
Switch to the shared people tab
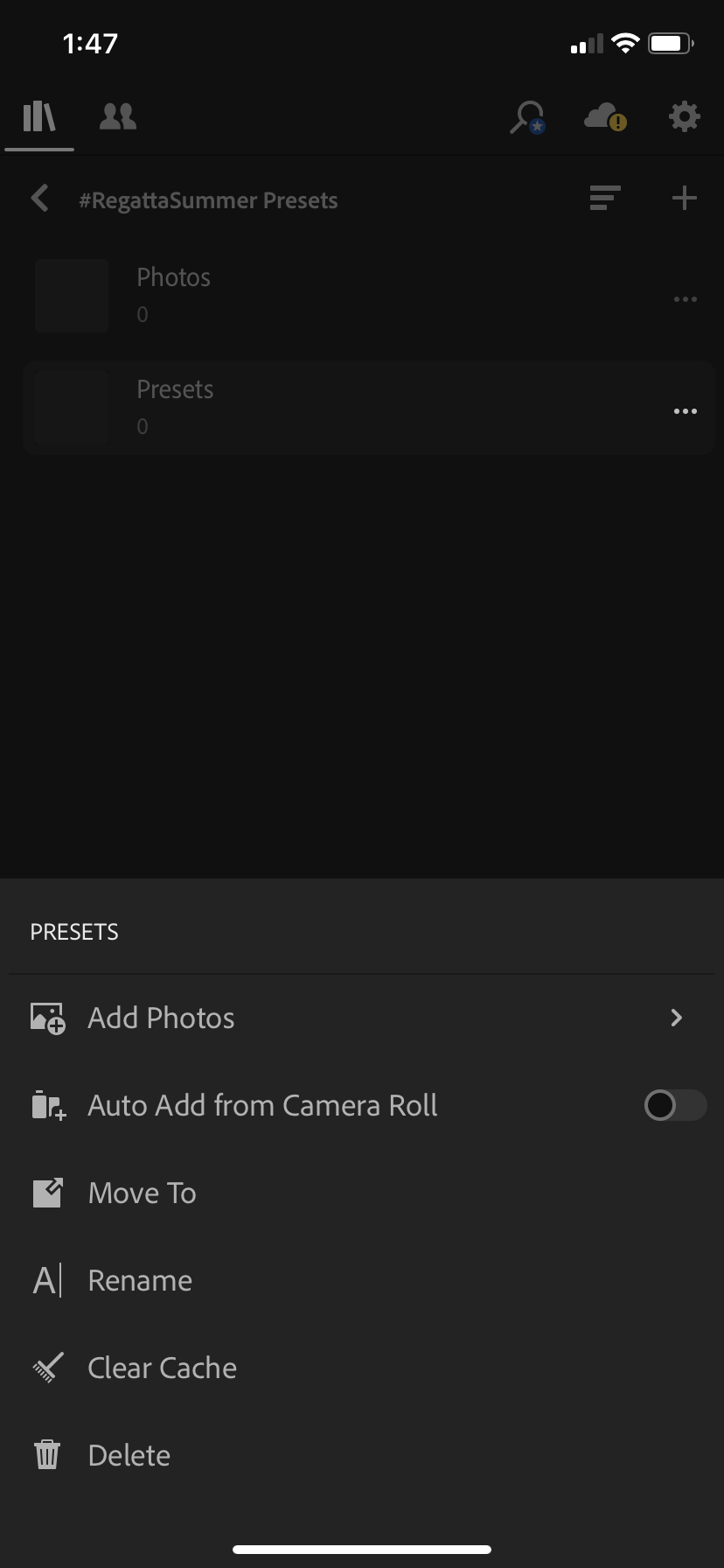click(x=118, y=116)
